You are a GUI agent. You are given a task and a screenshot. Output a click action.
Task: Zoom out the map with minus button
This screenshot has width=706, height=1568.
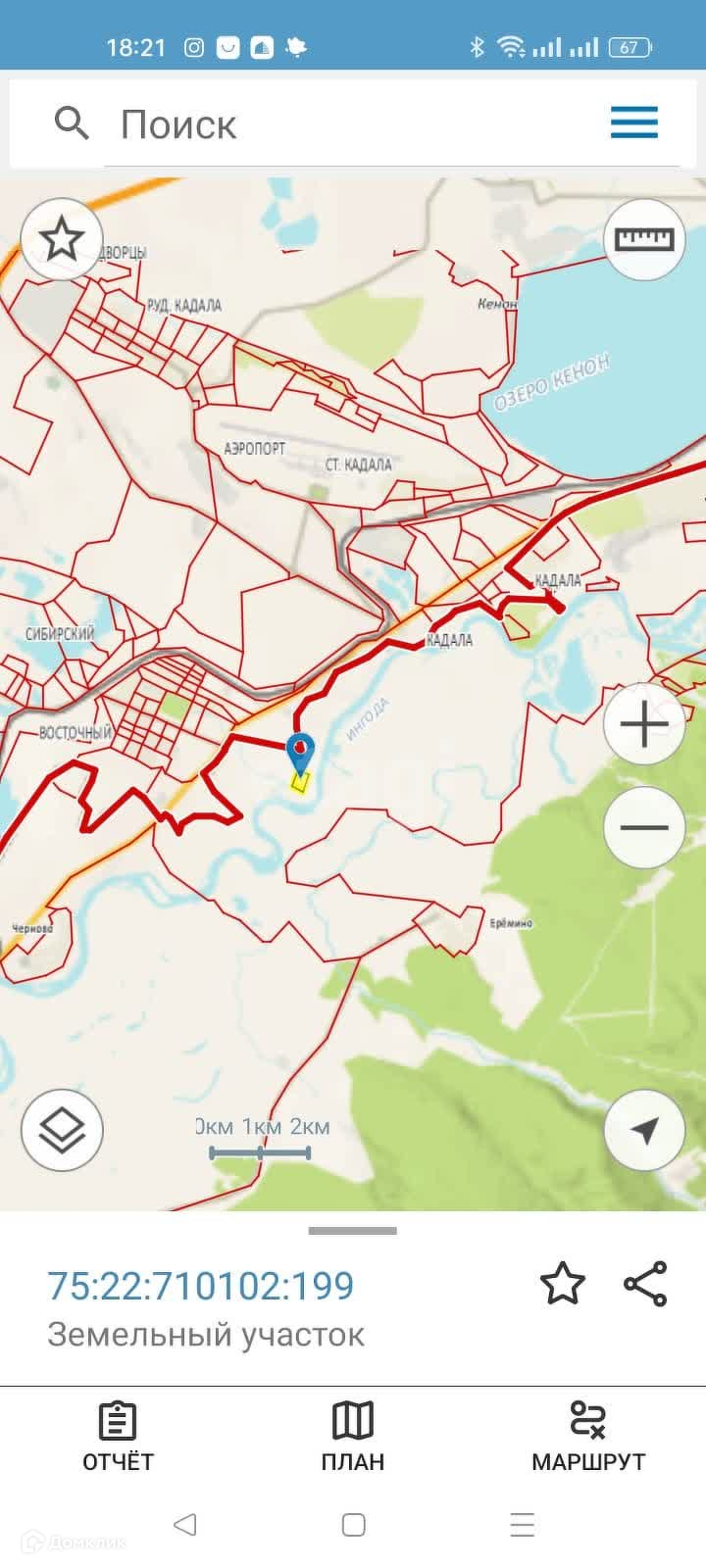tap(644, 827)
